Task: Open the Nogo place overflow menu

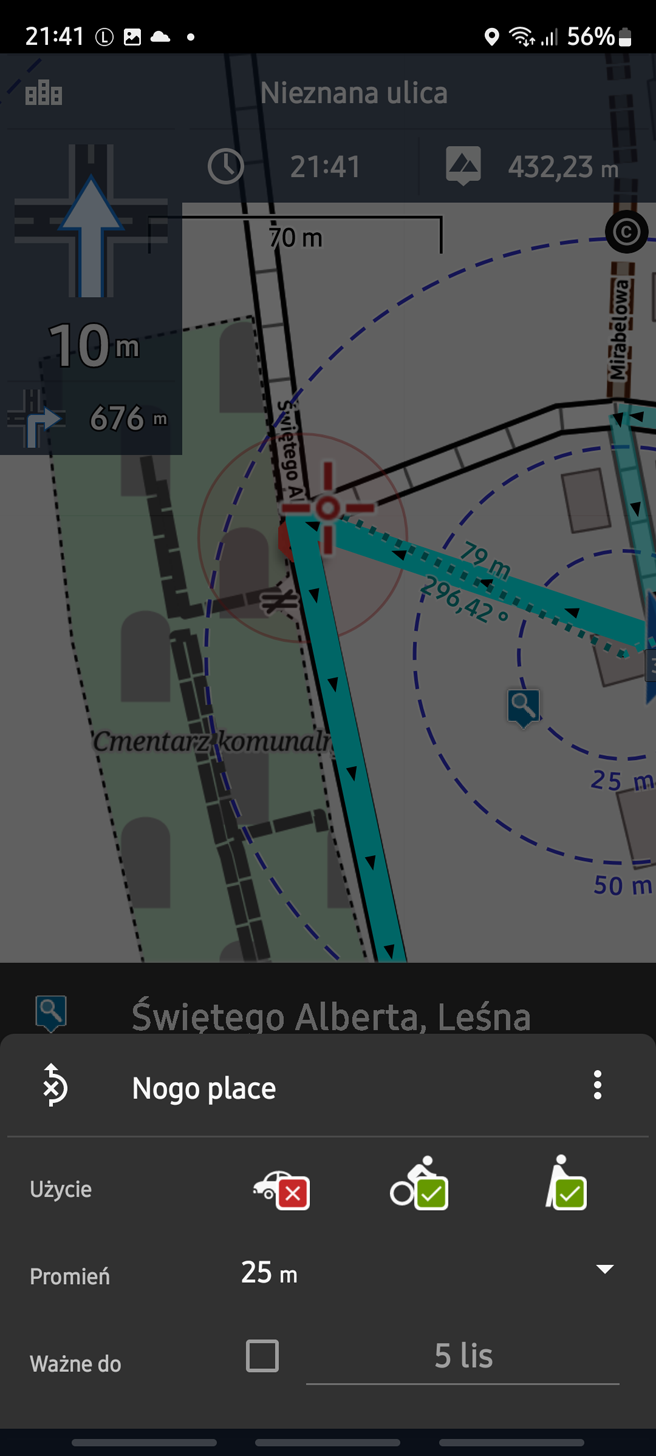Action: tap(597, 1085)
